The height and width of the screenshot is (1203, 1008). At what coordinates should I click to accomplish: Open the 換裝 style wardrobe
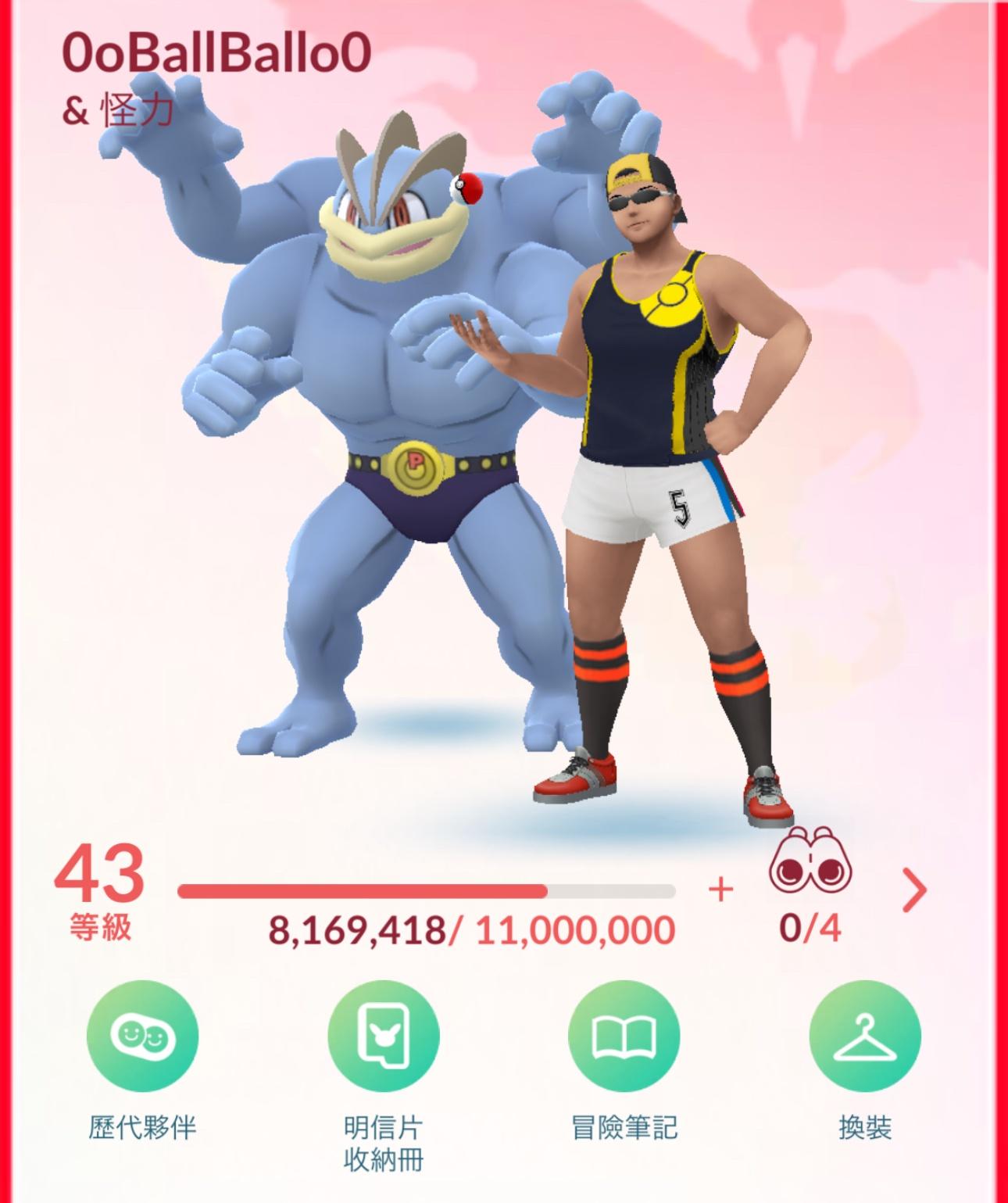pos(865,1037)
